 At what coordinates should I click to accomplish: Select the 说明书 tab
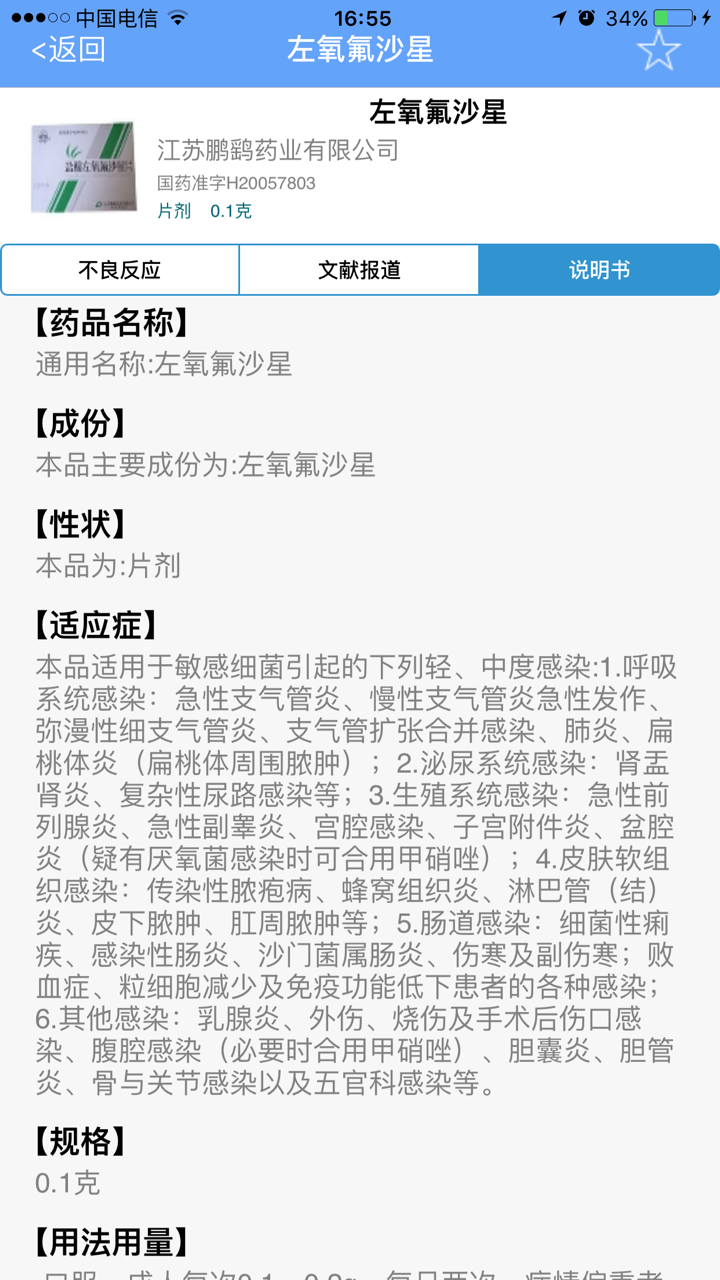[600, 270]
